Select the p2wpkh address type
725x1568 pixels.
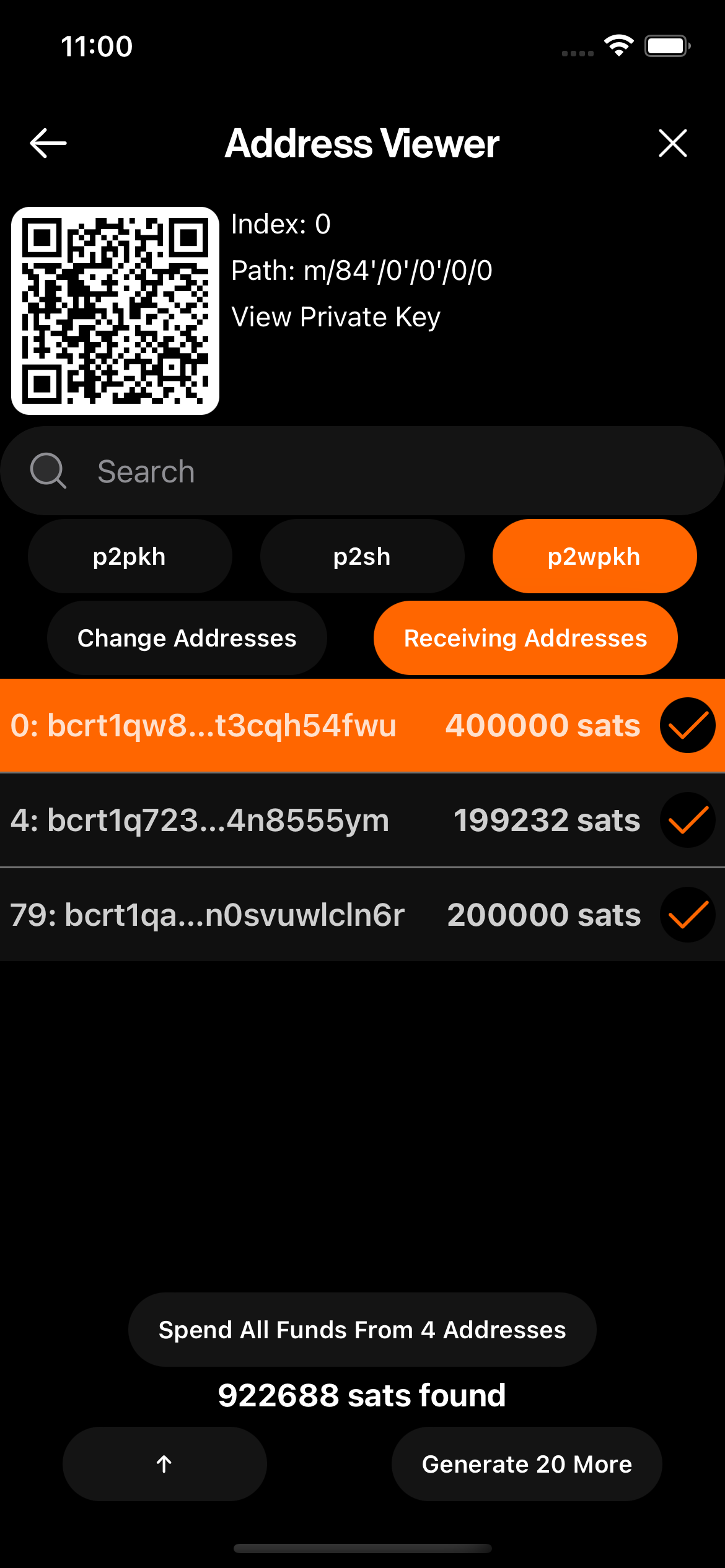tap(594, 556)
